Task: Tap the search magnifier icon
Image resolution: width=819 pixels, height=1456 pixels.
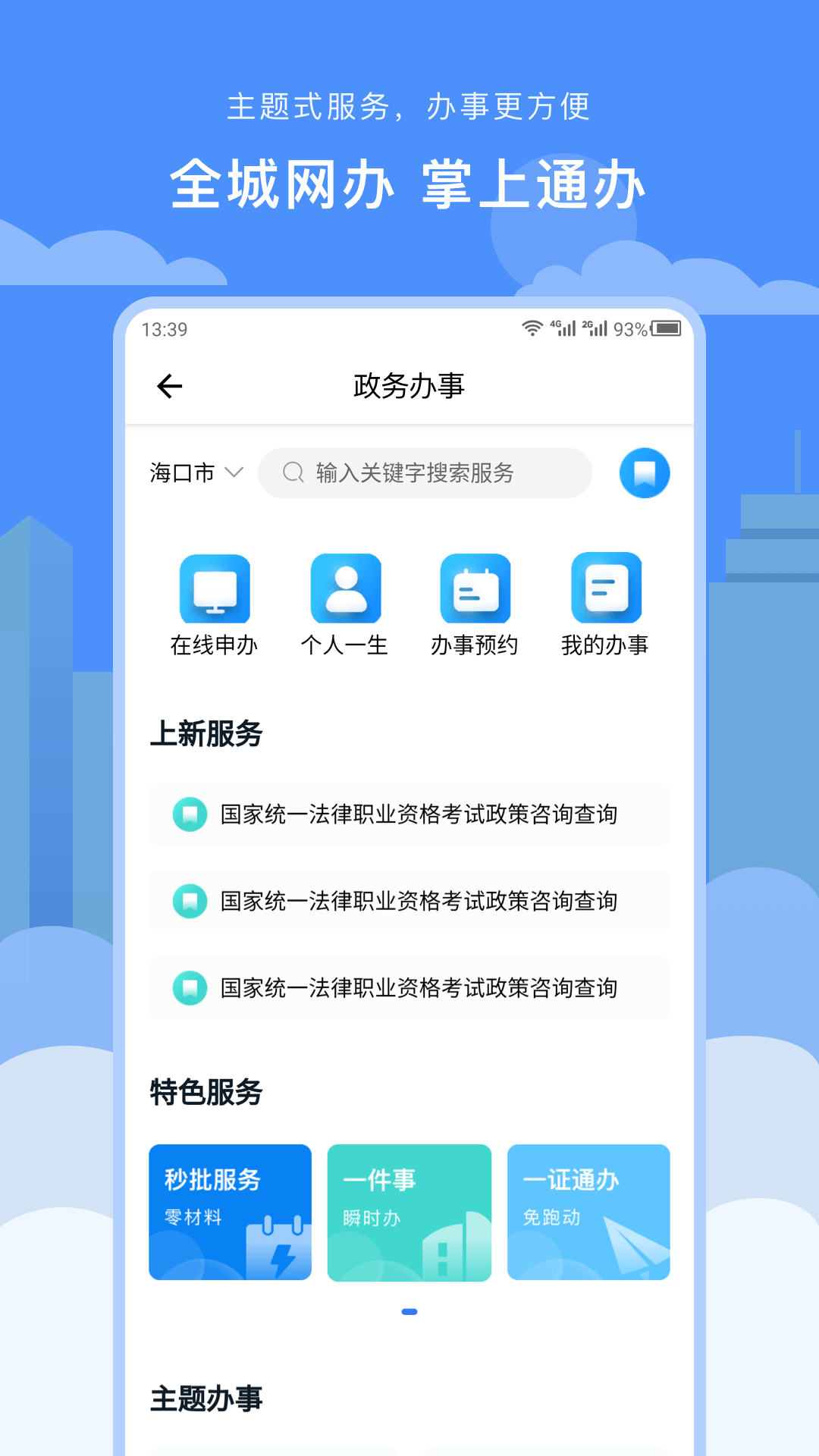Action: tap(293, 472)
